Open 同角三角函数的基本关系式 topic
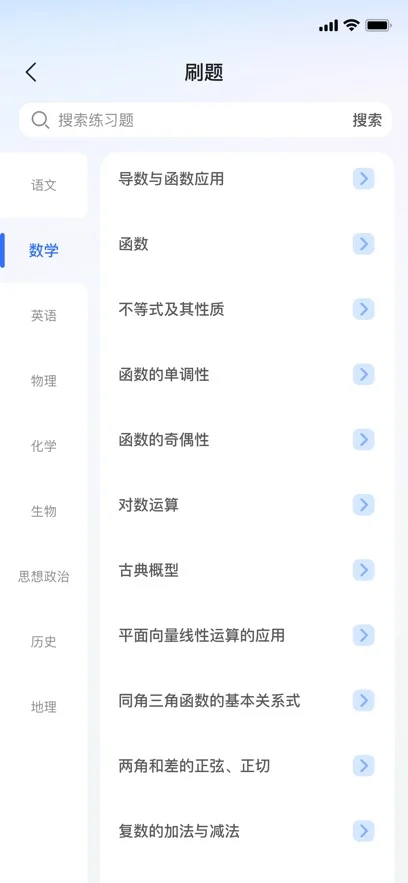This screenshot has height=883, width=408. [x=247, y=701]
